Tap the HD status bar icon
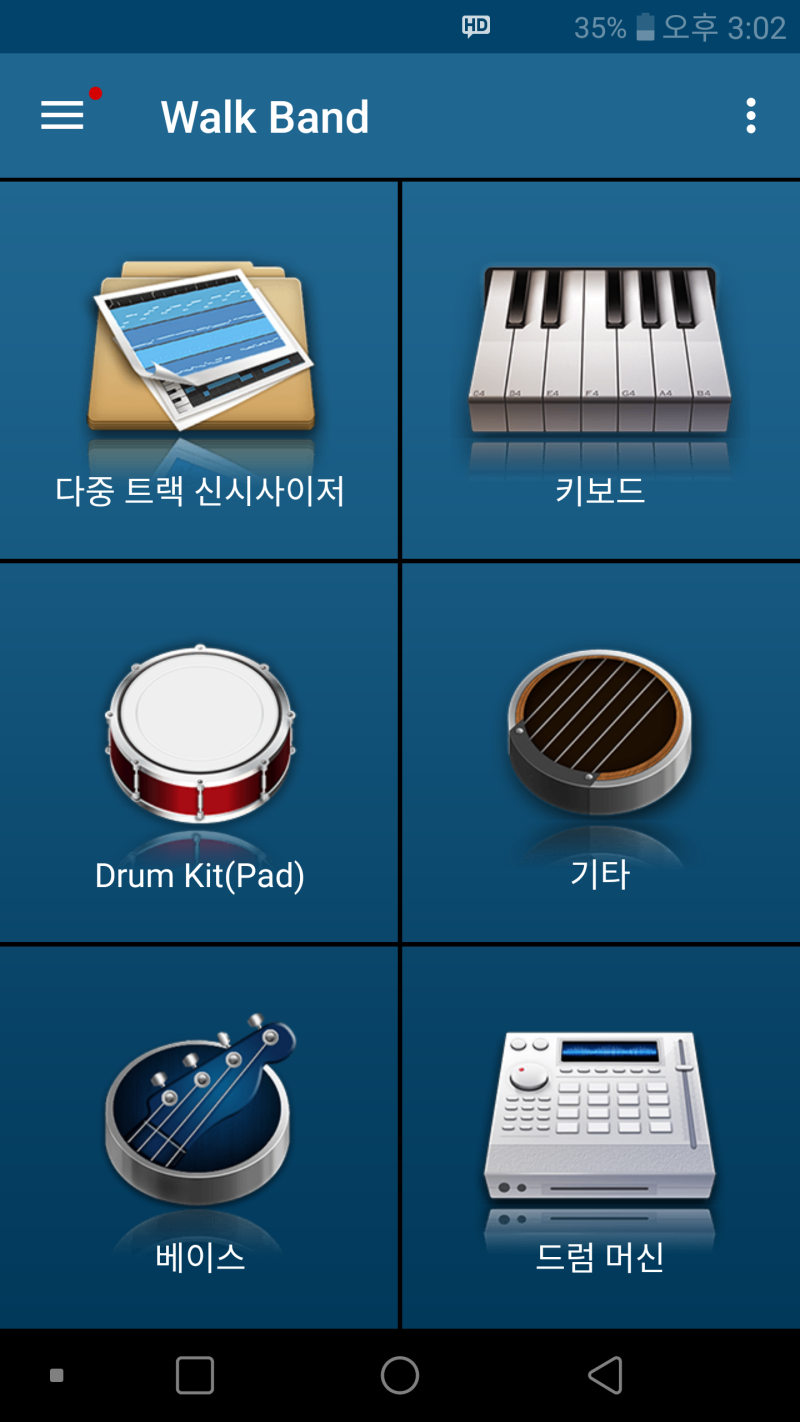 pyautogui.click(x=476, y=26)
